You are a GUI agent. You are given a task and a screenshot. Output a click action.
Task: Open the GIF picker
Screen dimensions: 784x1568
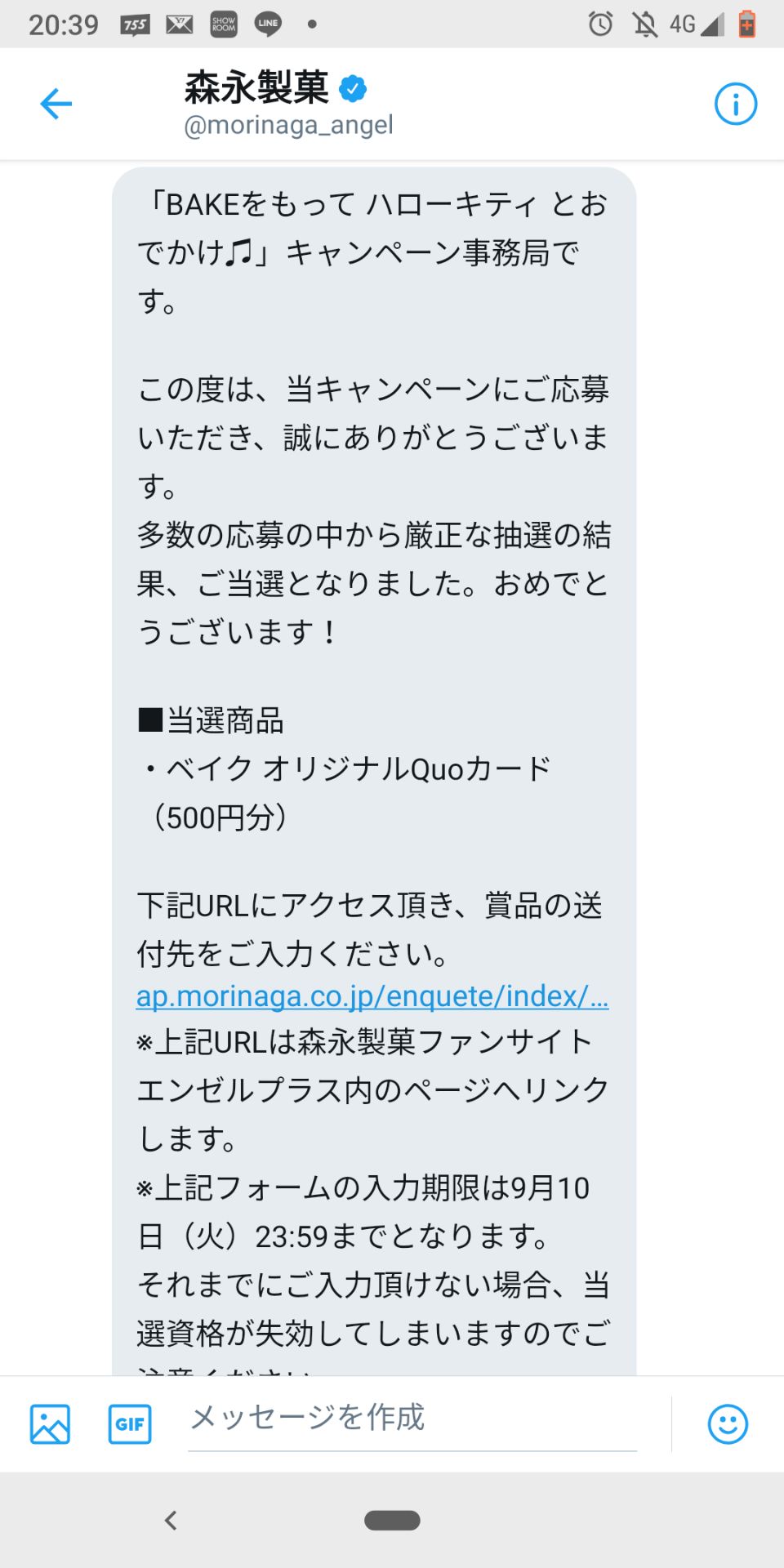tap(130, 1424)
